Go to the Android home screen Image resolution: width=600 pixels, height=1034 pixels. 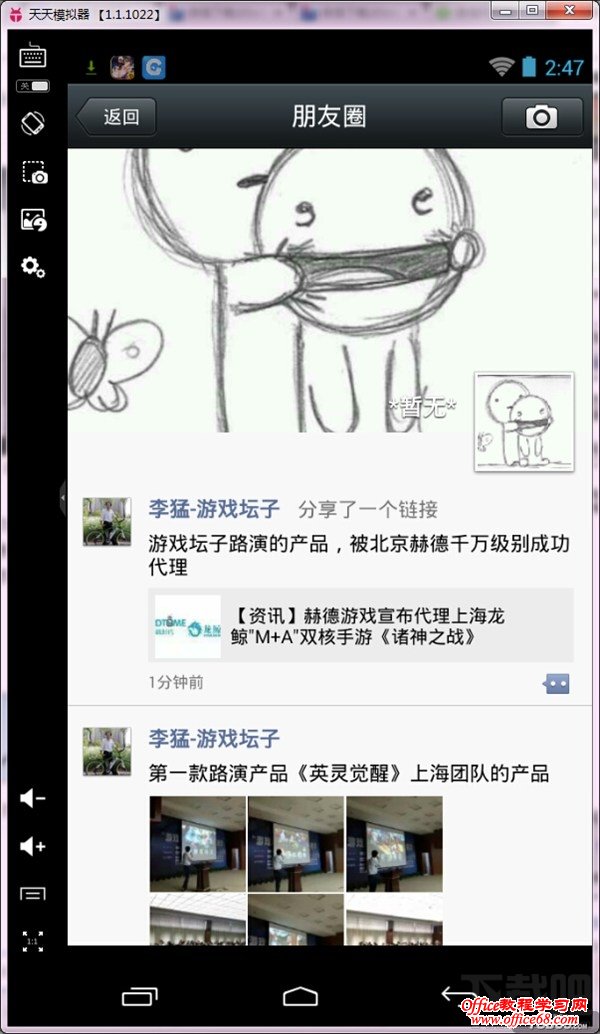(300, 995)
